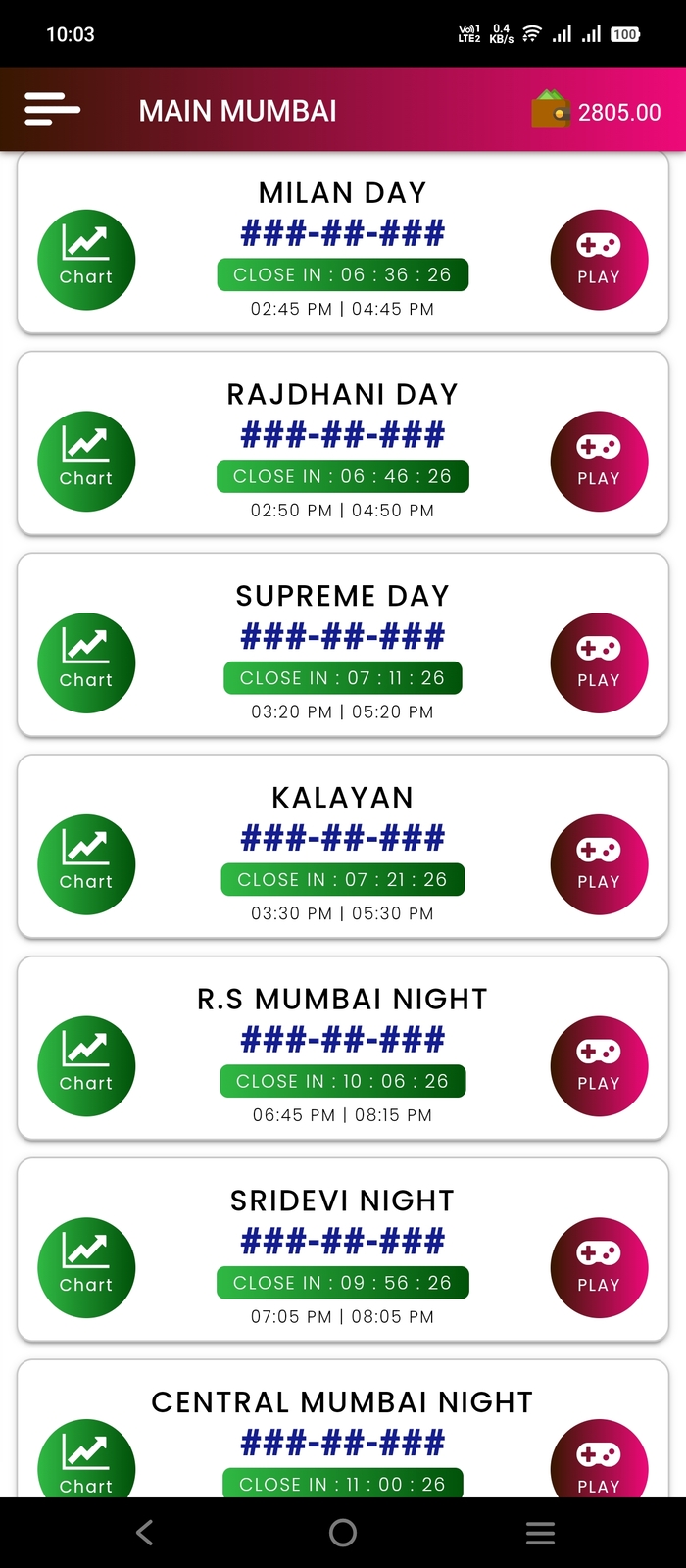This screenshot has width=686, height=1568.
Task: View the Rajdhani Day chart
Action: 86,462
